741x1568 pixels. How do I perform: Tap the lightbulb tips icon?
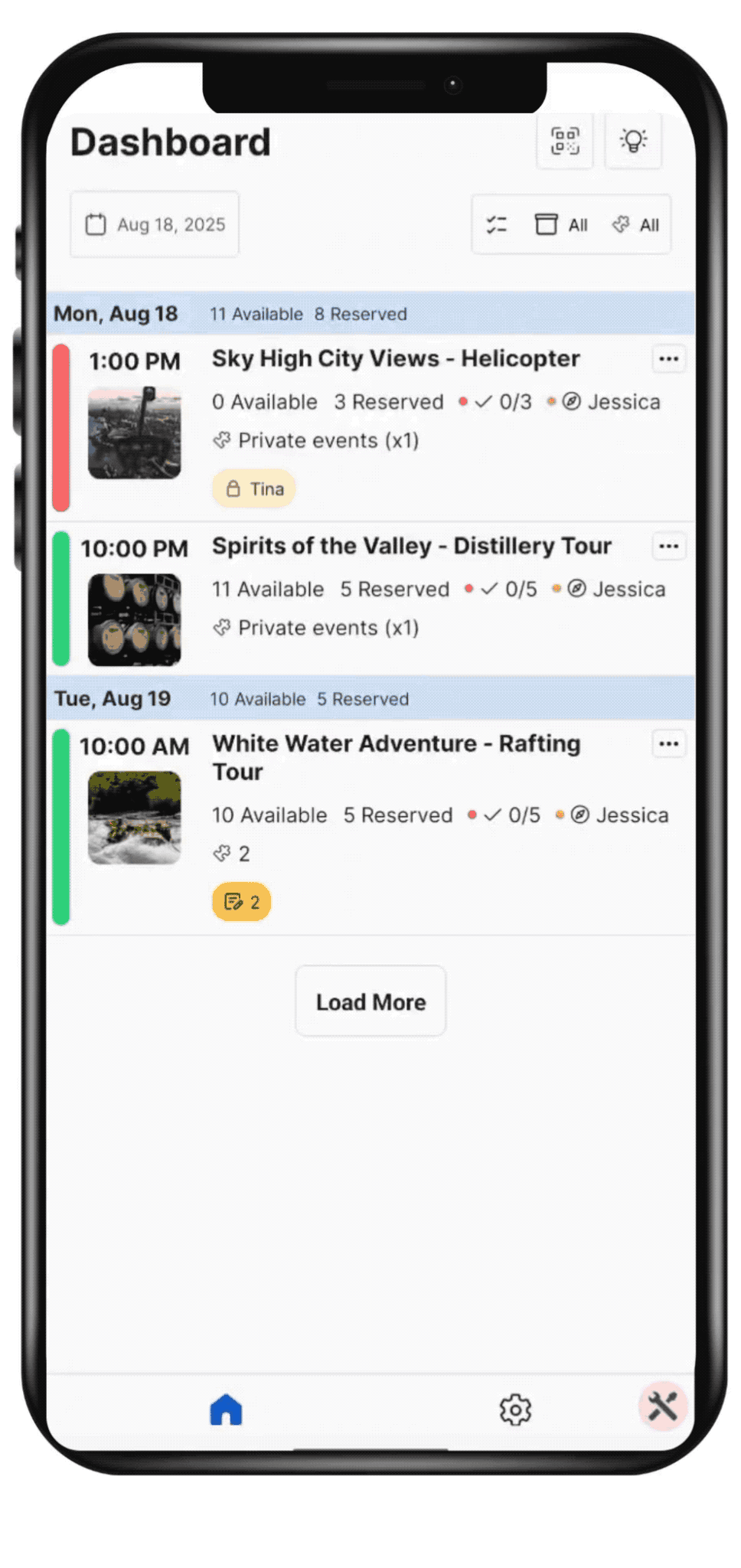click(633, 142)
